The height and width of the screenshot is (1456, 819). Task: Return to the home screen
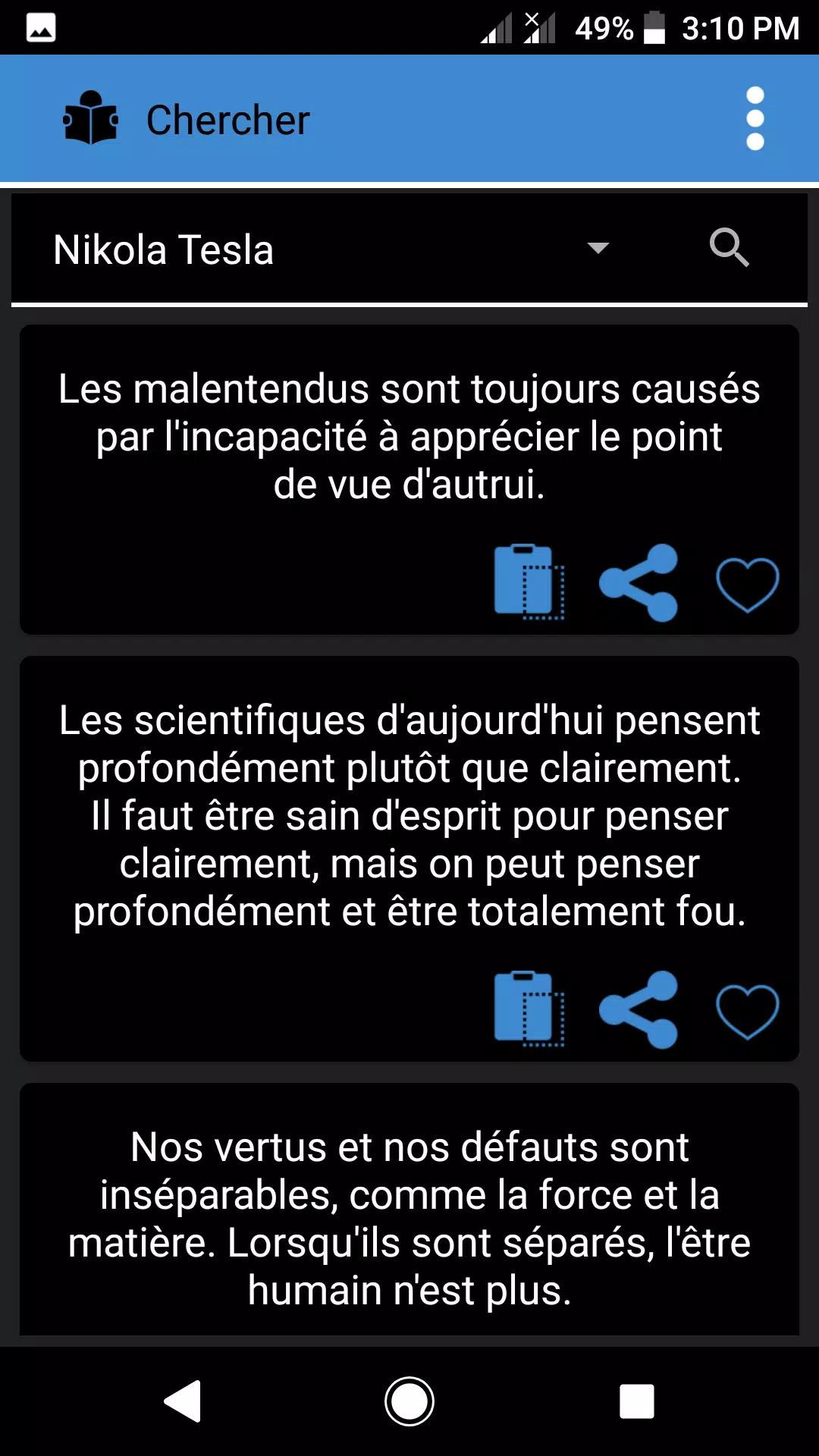409,1401
